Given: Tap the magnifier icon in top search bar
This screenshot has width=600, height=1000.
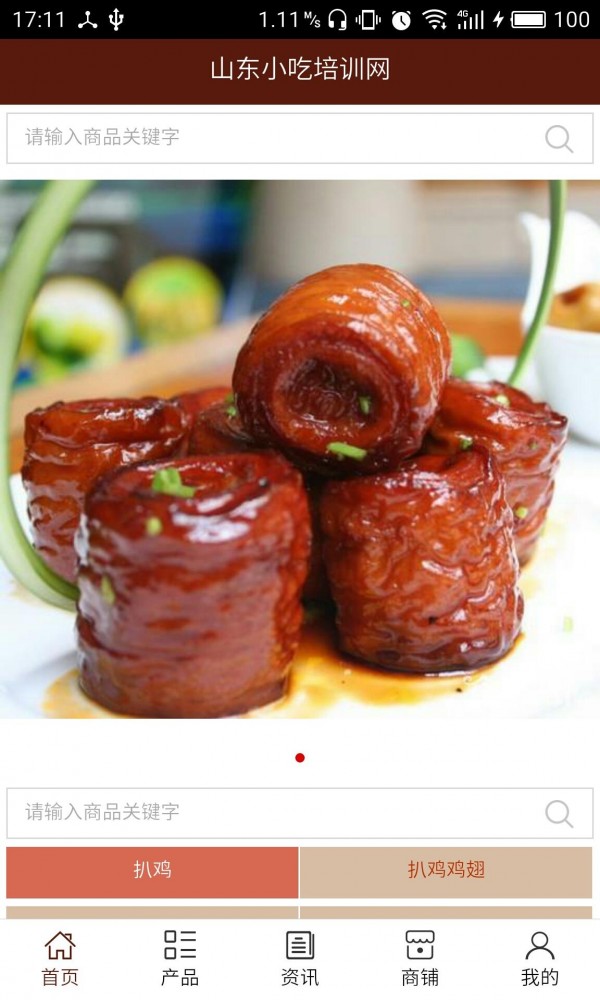Looking at the screenshot, I should tap(559, 139).
